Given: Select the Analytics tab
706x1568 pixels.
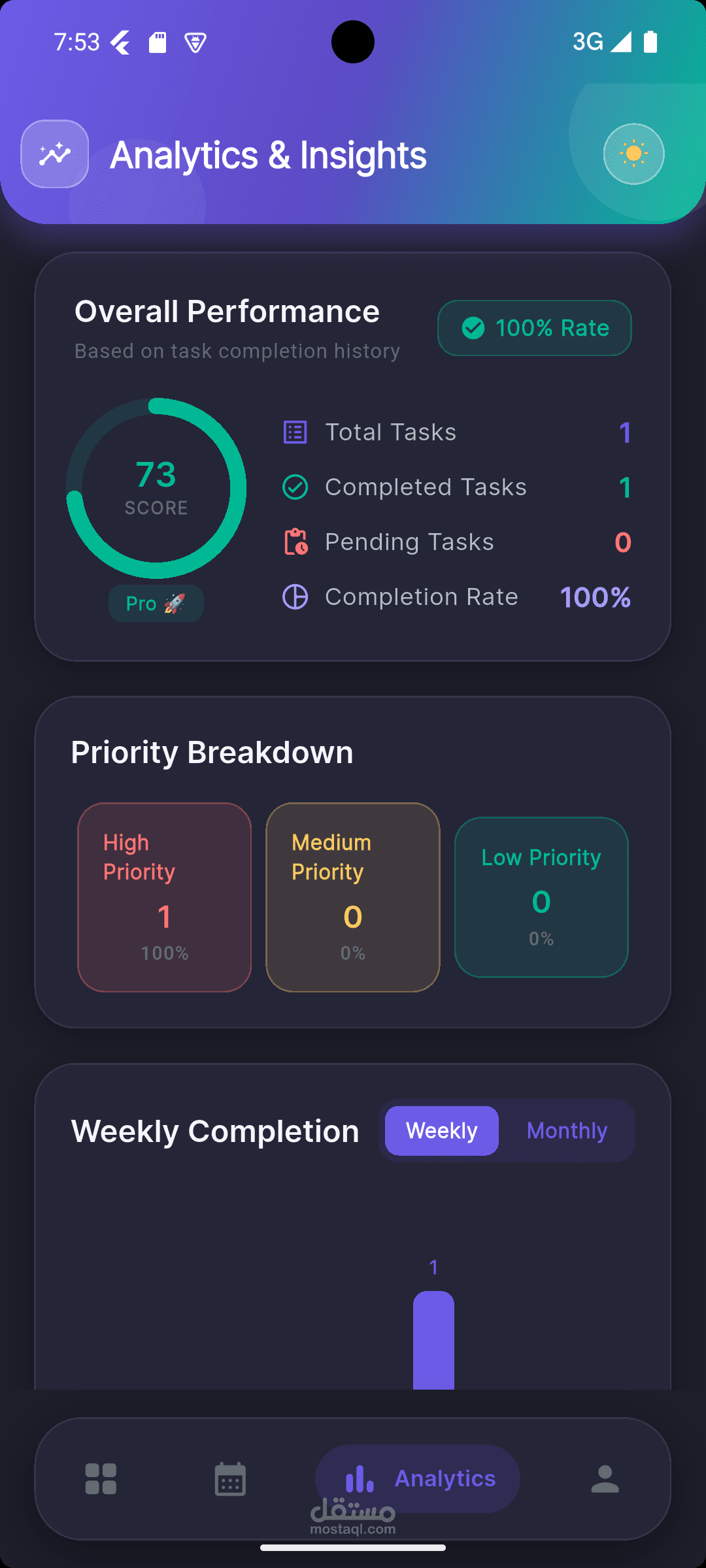Looking at the screenshot, I should (x=418, y=1478).
